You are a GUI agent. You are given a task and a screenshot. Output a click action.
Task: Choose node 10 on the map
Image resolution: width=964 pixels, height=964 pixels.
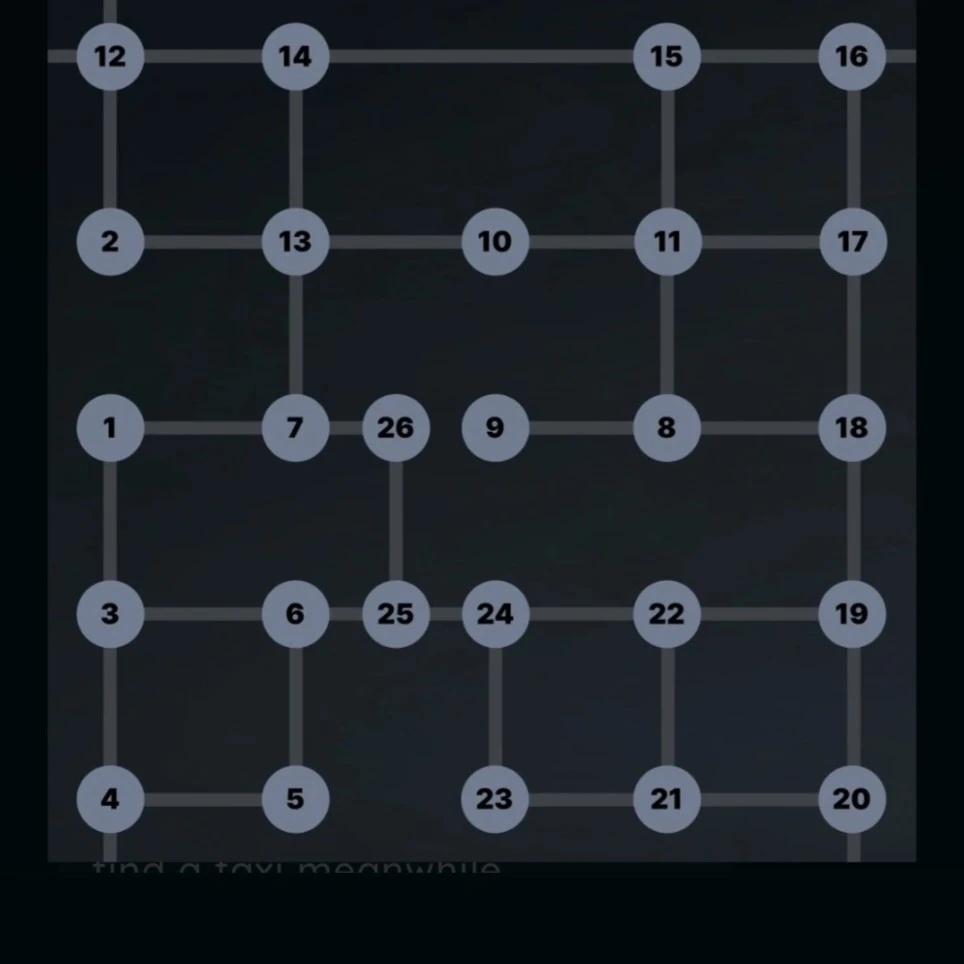click(x=495, y=242)
